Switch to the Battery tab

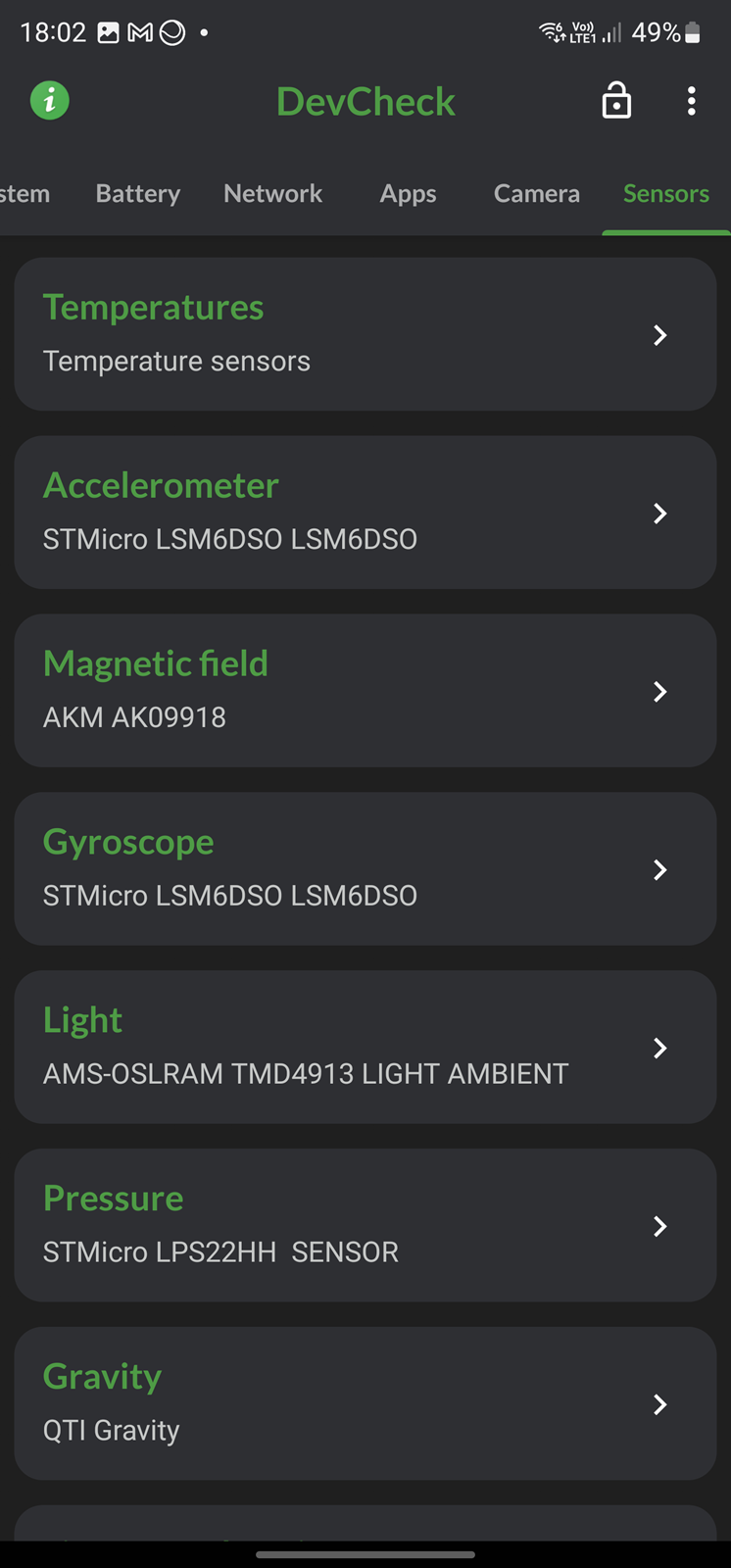(138, 193)
